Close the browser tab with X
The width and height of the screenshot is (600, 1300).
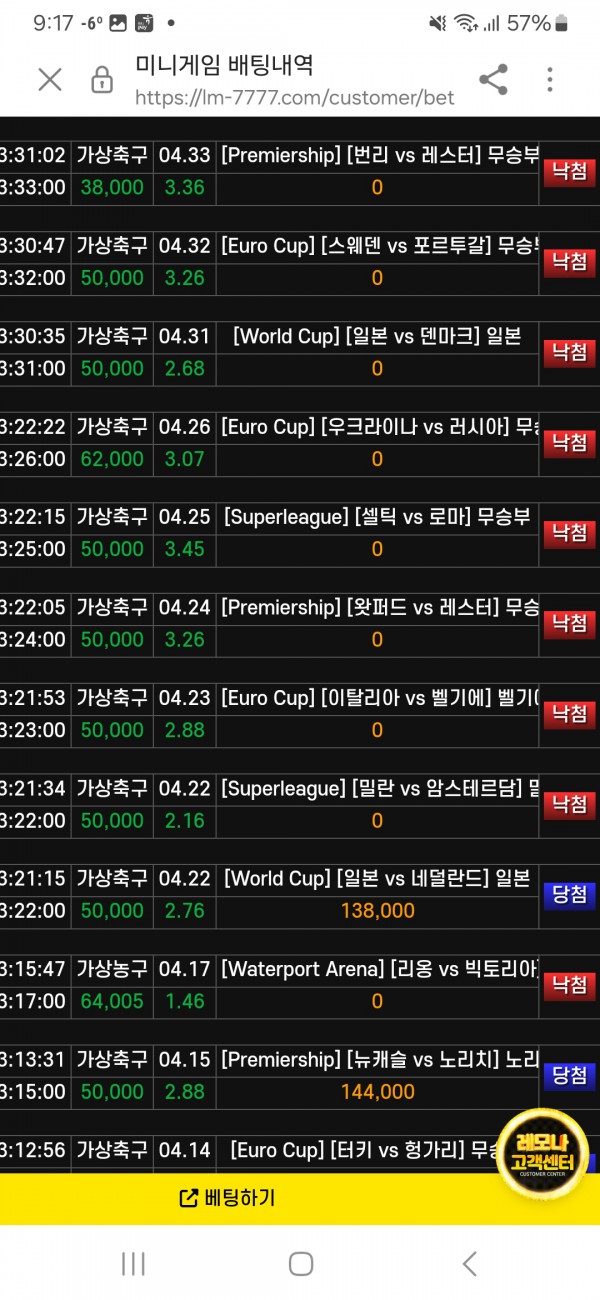click(x=50, y=80)
